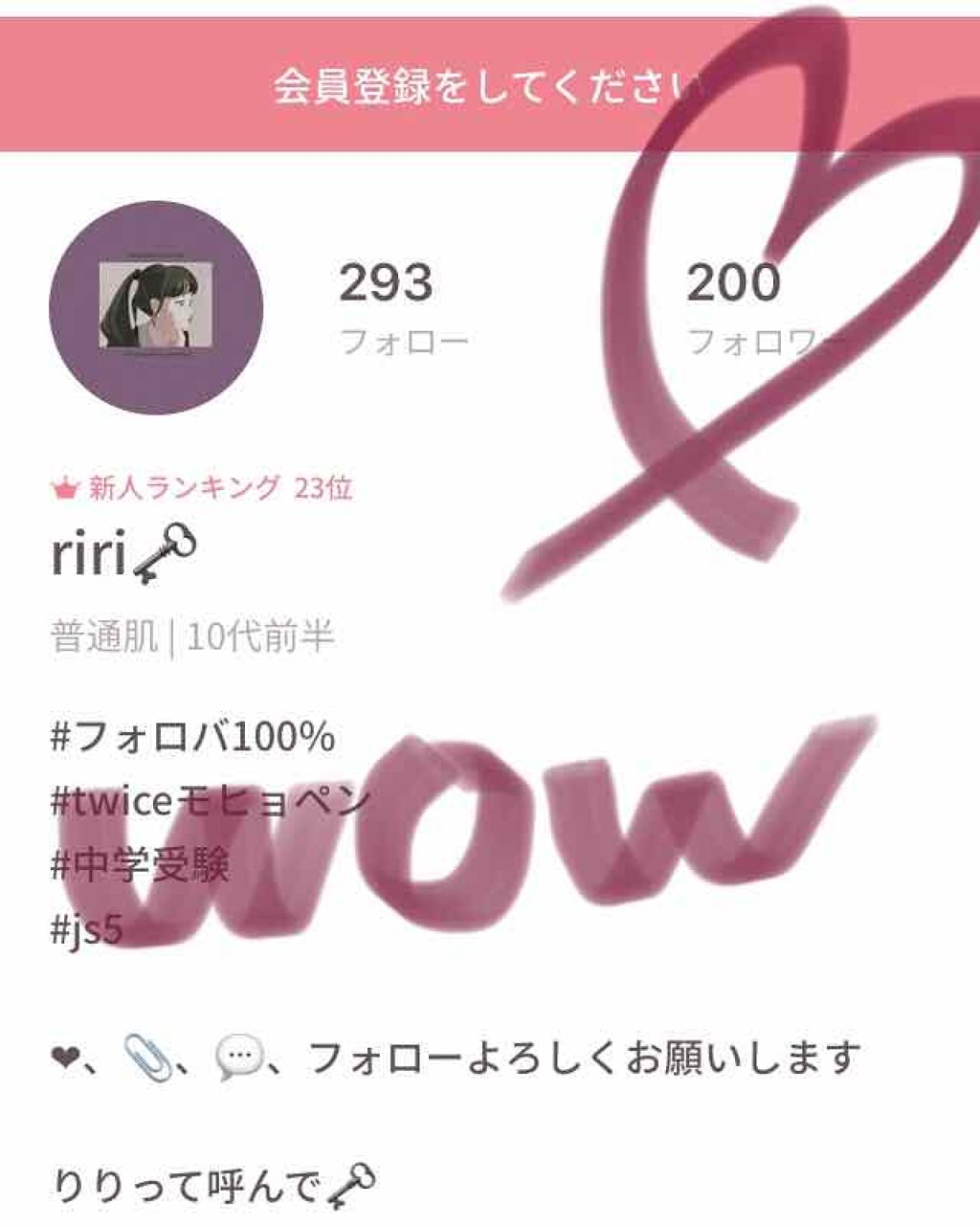This screenshot has width=980, height=1227.
Task: Tap the hashtag #中学受験
Action: 144,866
